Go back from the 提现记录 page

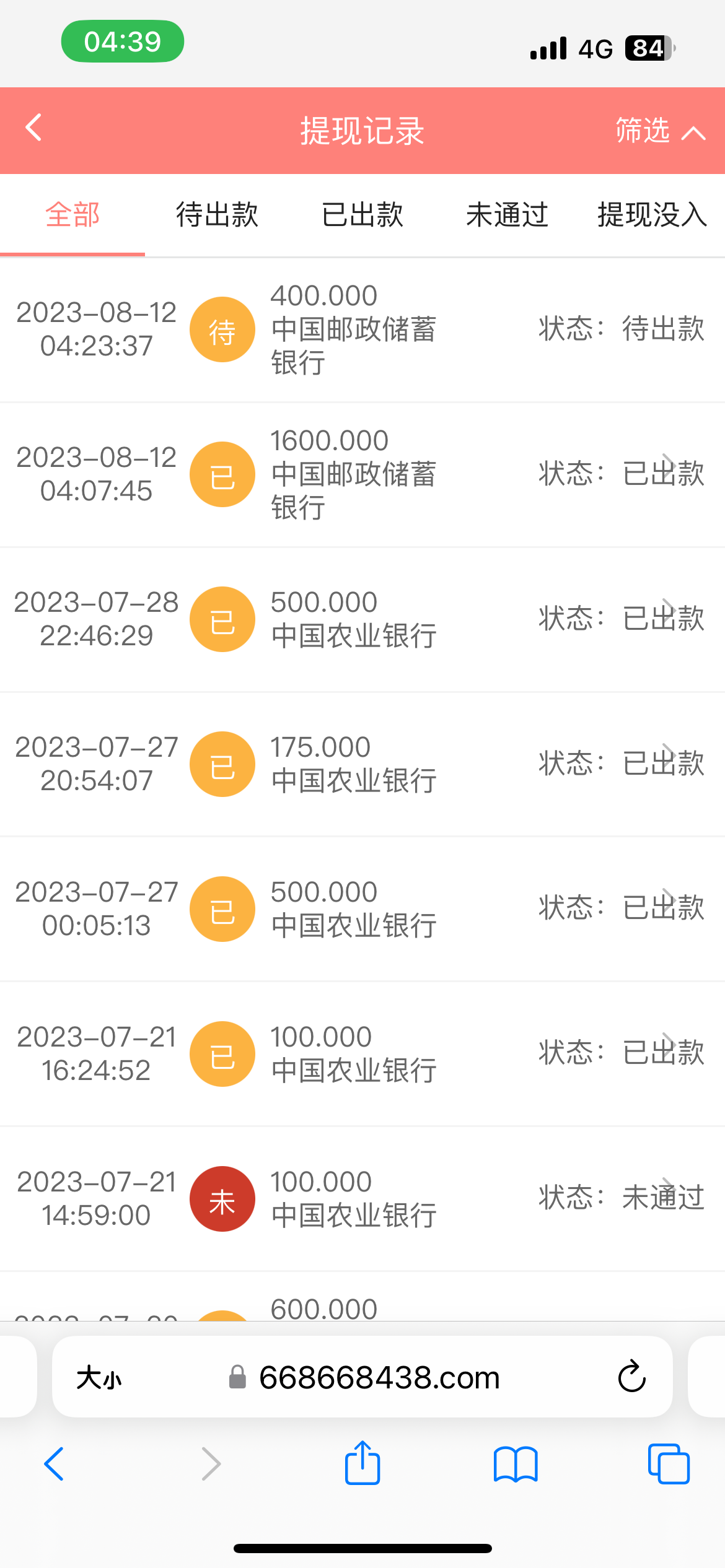(35, 128)
